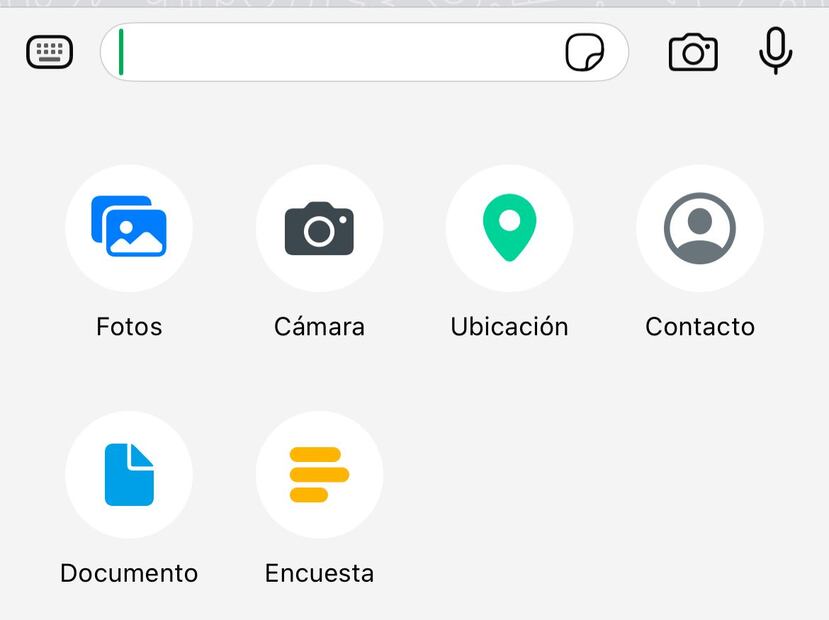
Task: Choose the Cámara attachment option
Action: 319,228
